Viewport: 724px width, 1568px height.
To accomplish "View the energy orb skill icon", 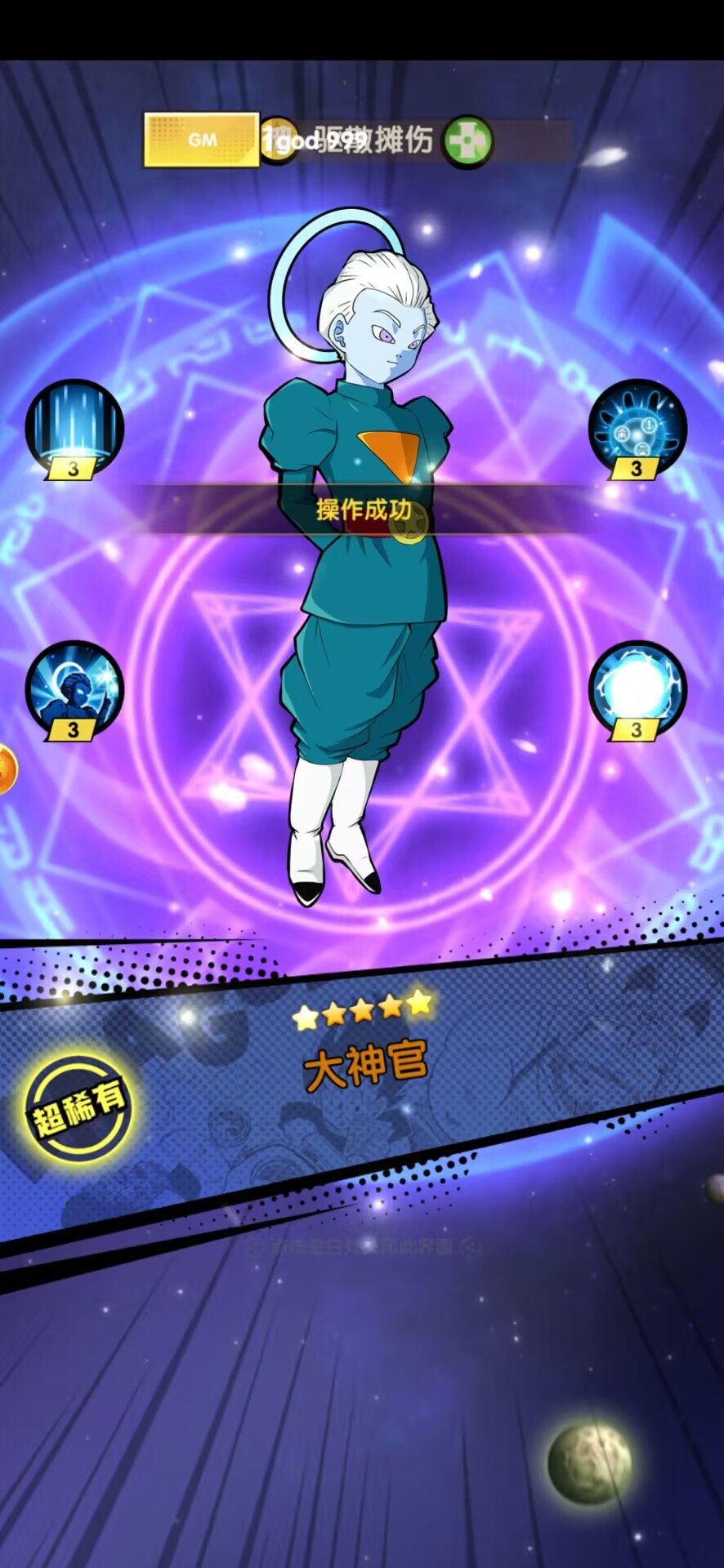I will tap(637, 687).
